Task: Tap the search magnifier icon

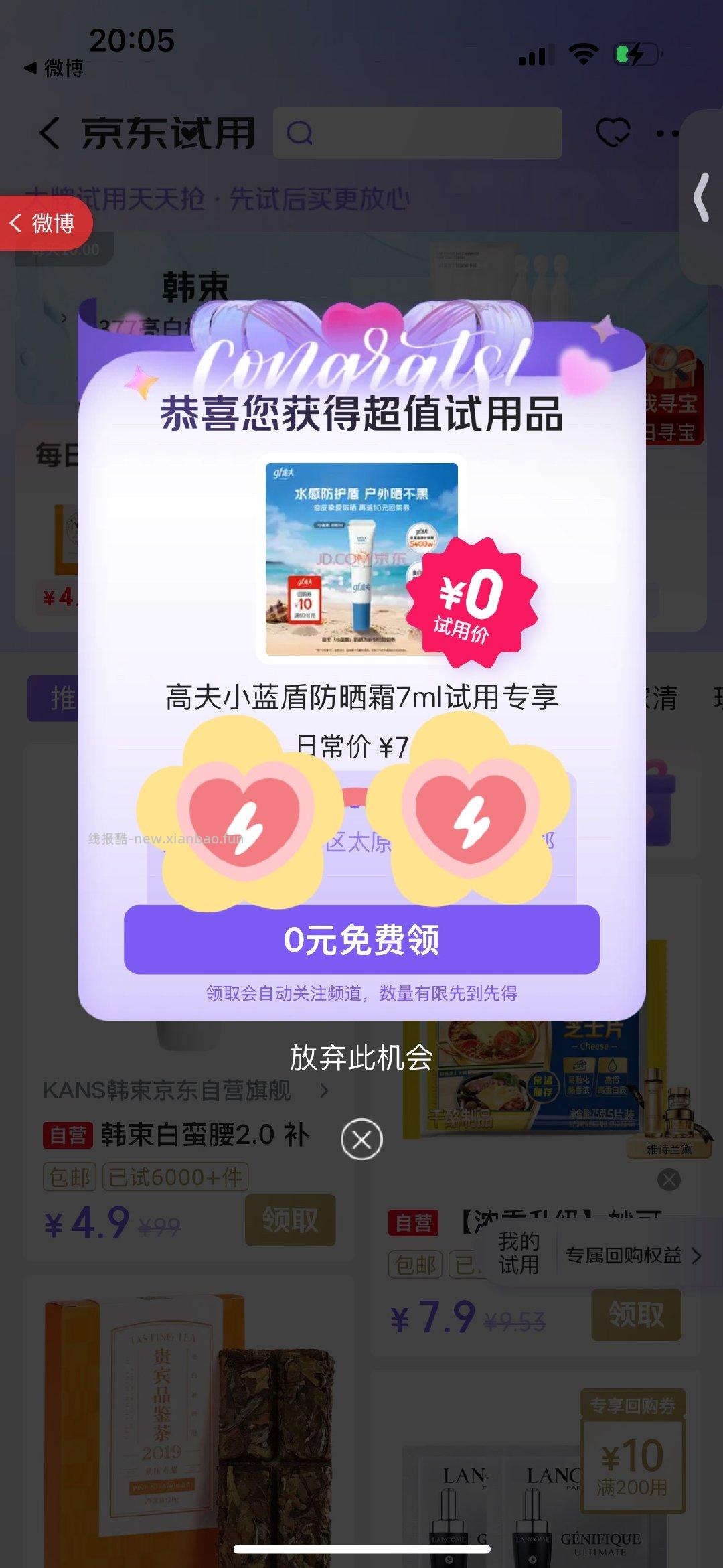Action: (301, 131)
